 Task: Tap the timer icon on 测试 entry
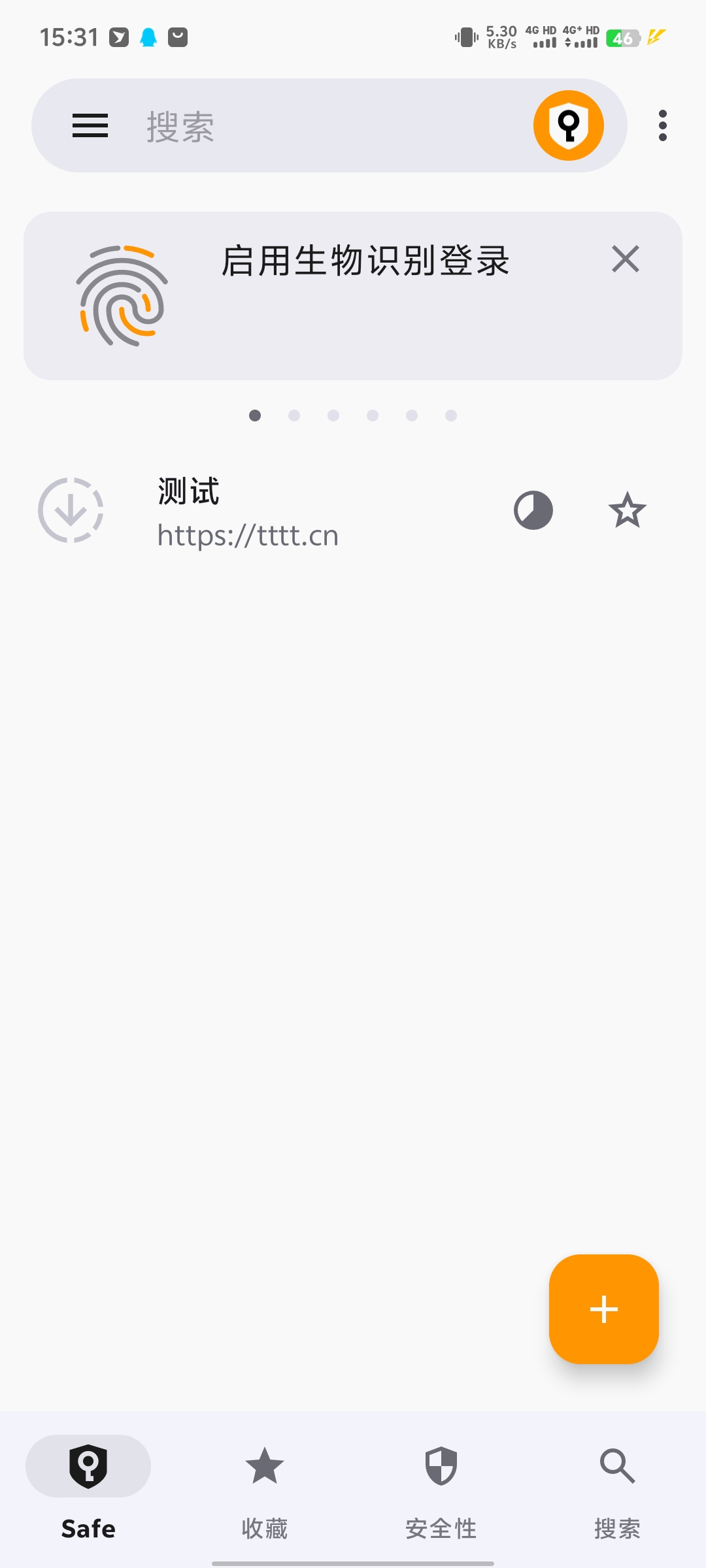(x=533, y=510)
